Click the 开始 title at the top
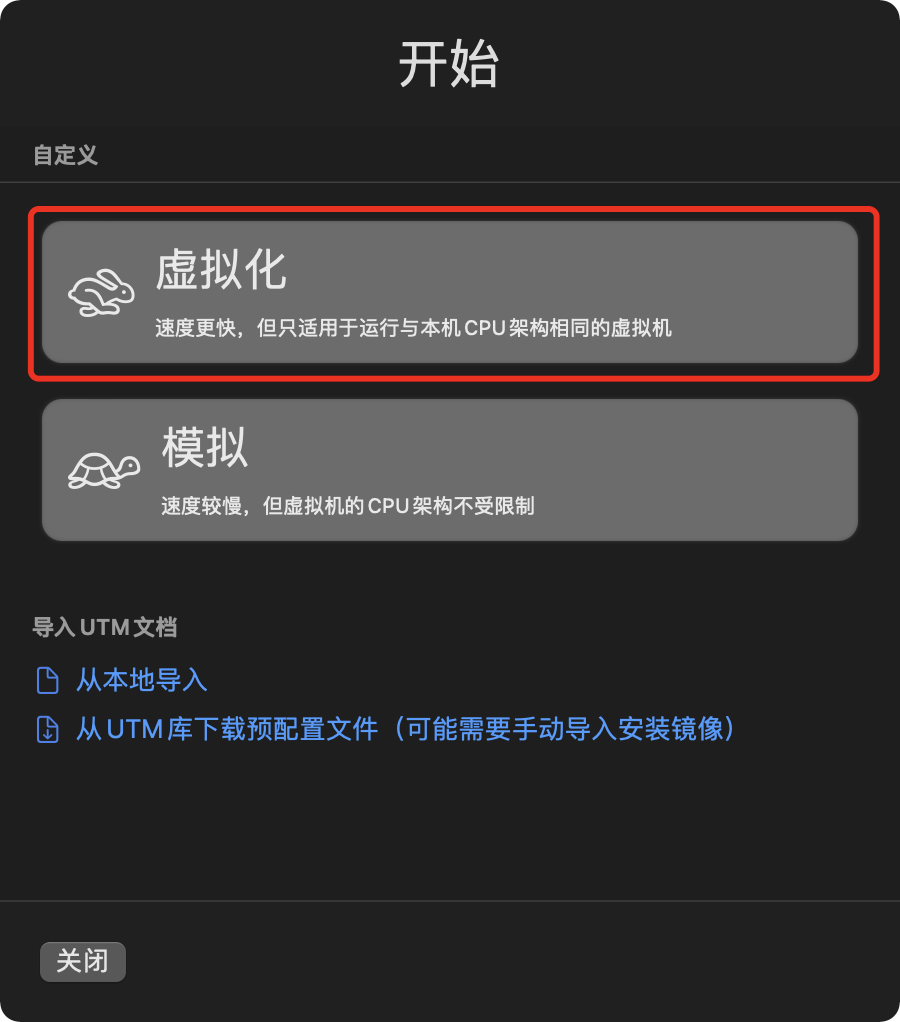The height and width of the screenshot is (1022, 900). [450, 63]
